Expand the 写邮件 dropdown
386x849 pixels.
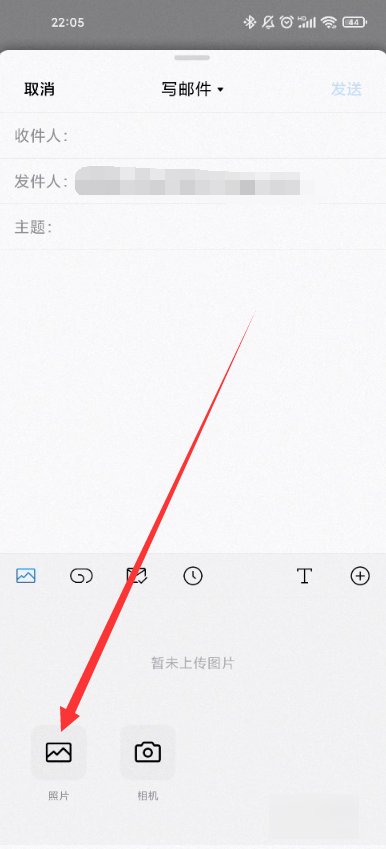tap(192, 89)
